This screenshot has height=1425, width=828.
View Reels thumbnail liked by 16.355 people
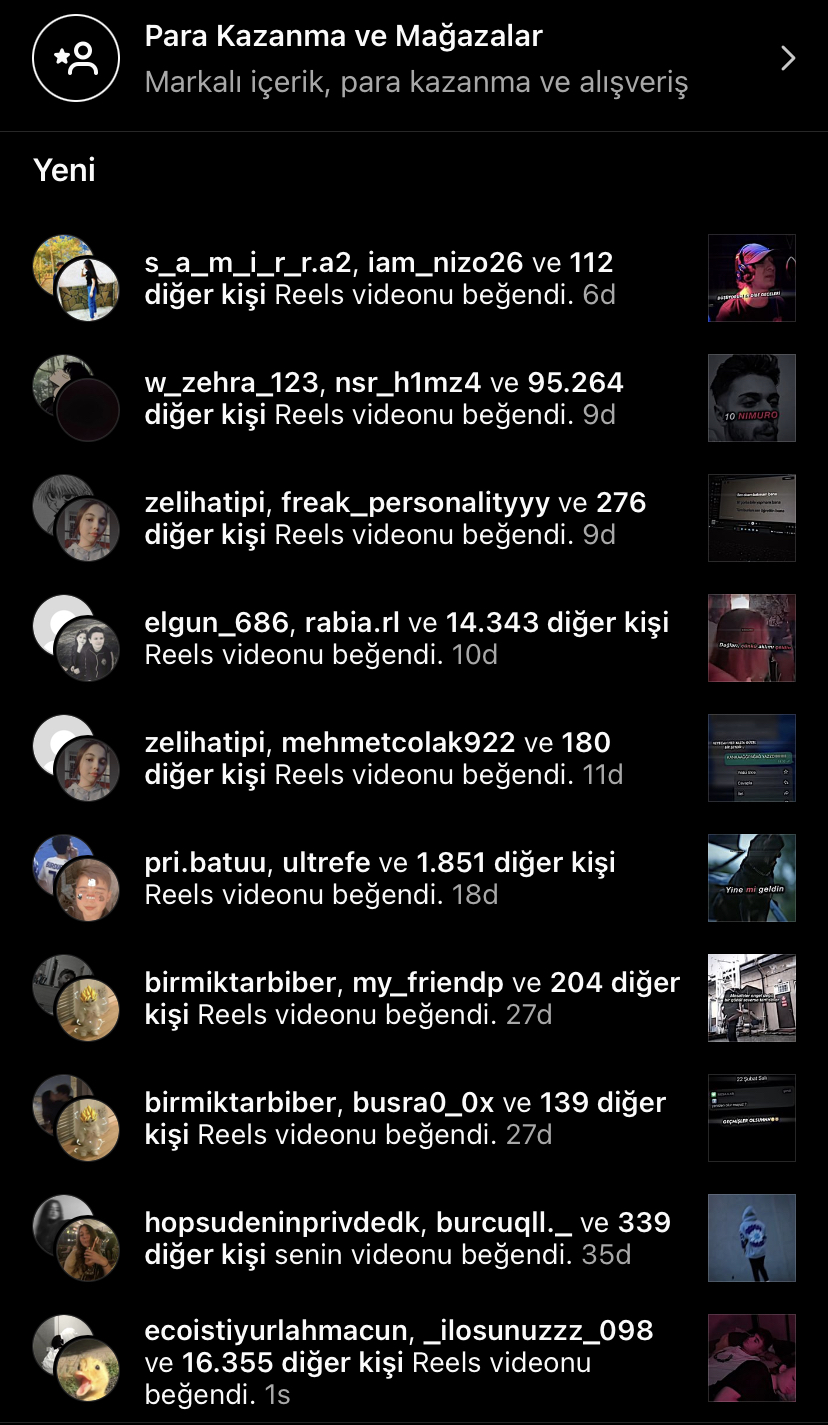tap(752, 1358)
